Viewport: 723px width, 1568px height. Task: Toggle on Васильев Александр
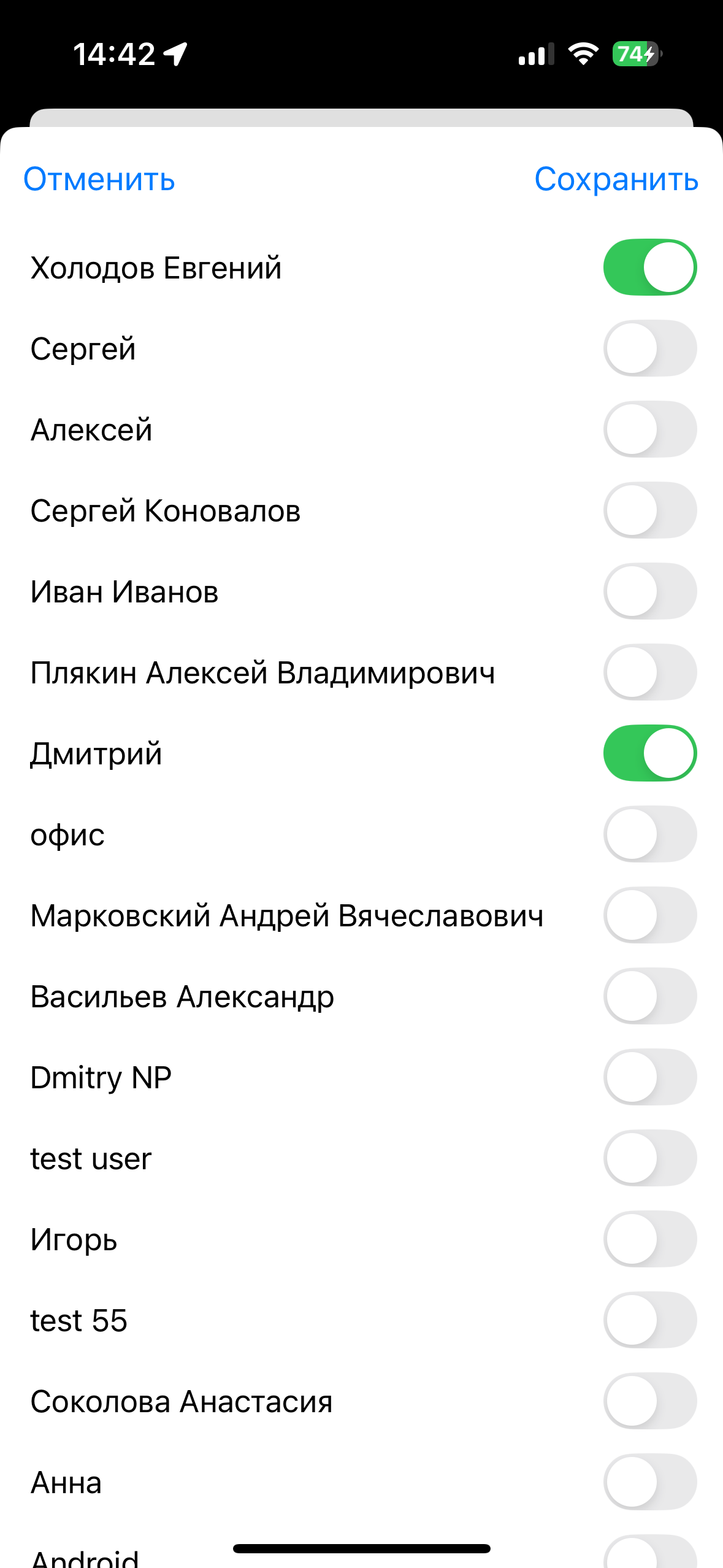[x=650, y=996]
